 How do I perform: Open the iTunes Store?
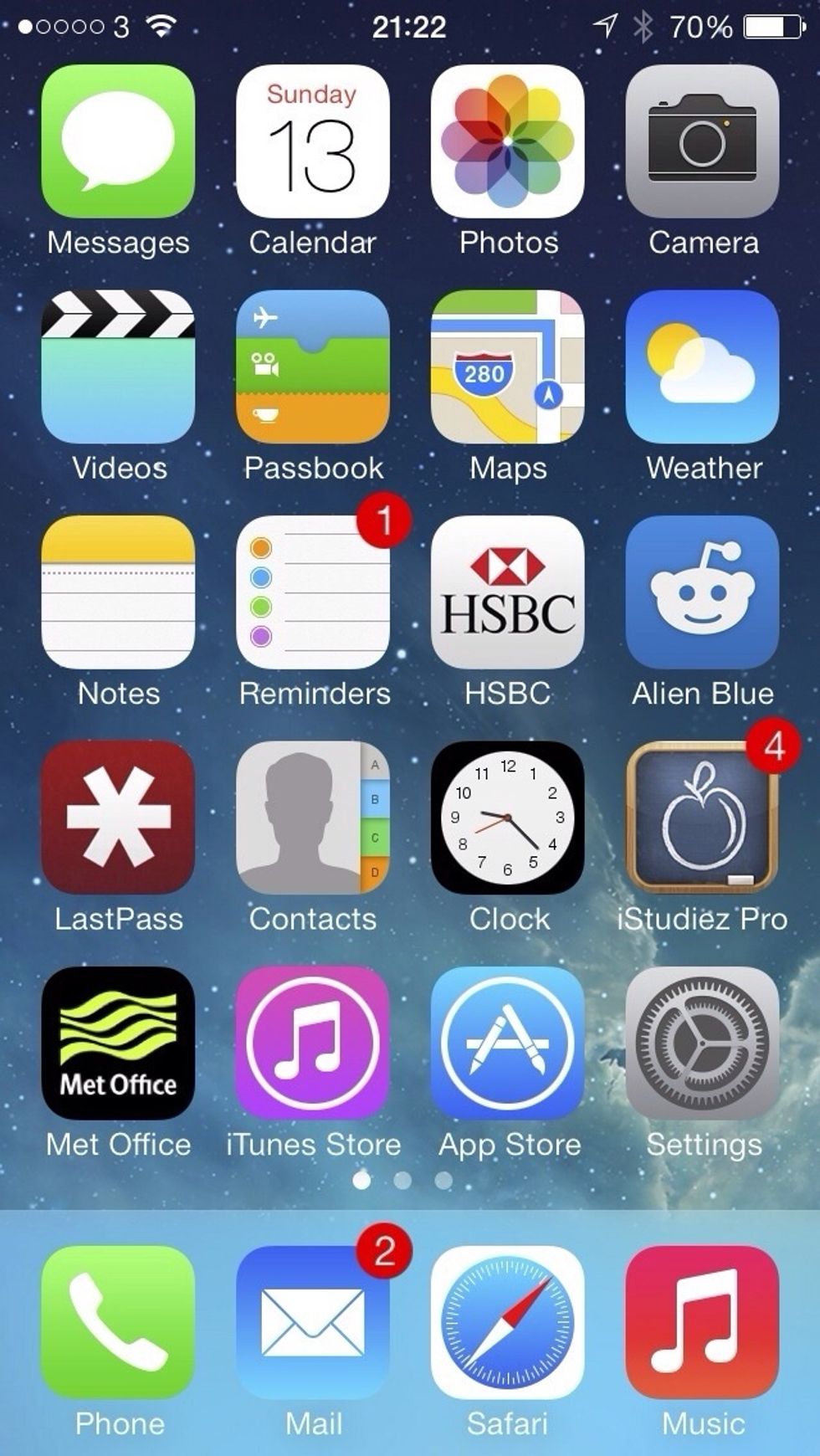tap(312, 1046)
